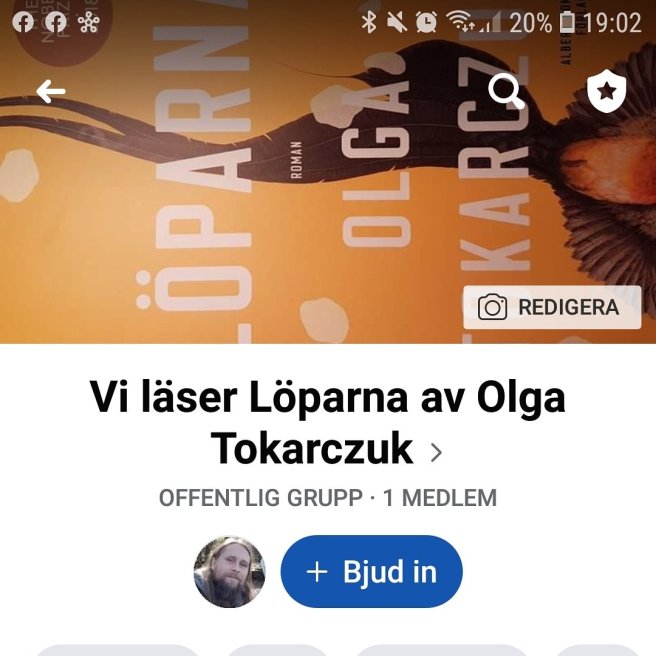
Task: Go back with the arrow icon
Action: (51, 92)
